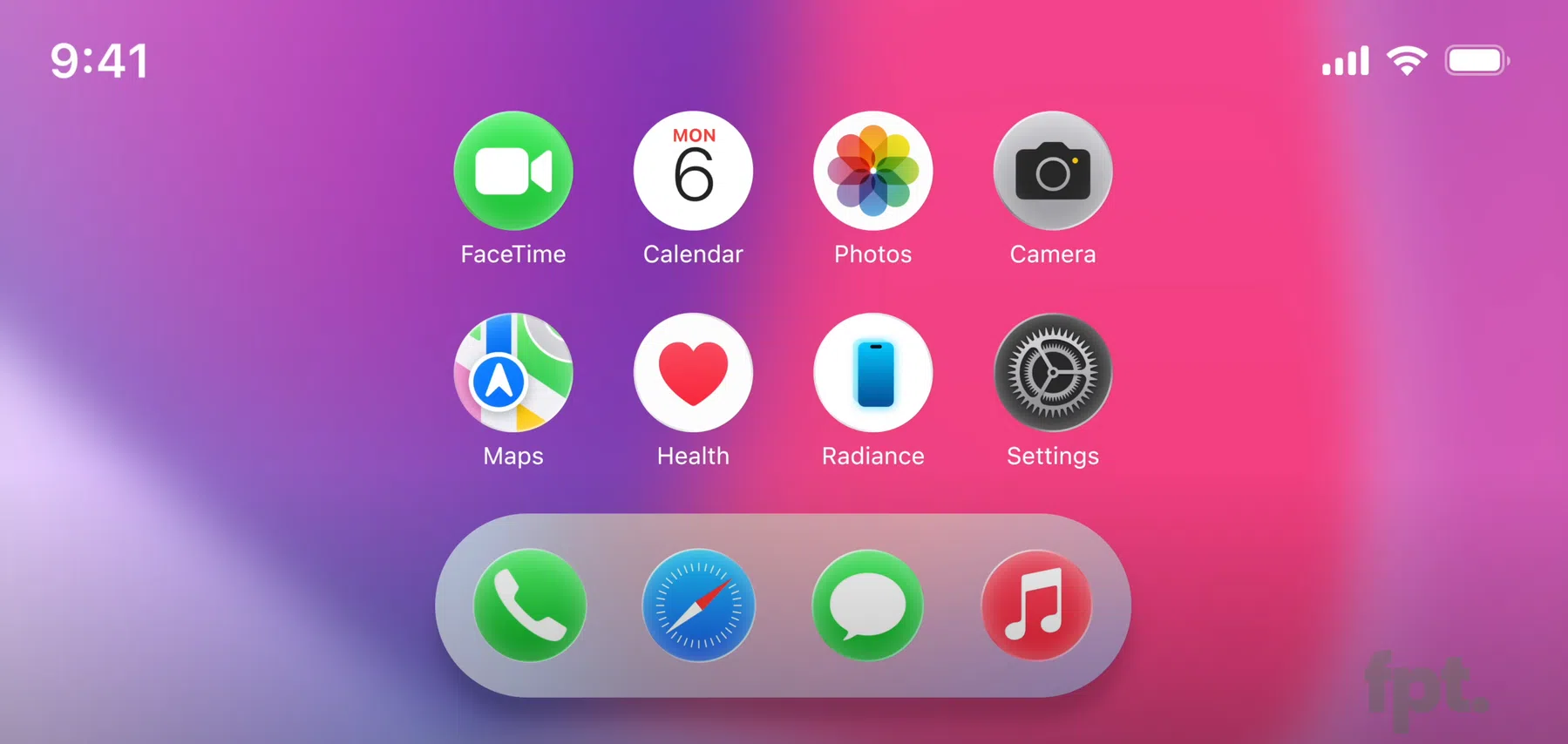The width and height of the screenshot is (1568, 744).
Task: Open the Radiance app
Action: (x=872, y=373)
